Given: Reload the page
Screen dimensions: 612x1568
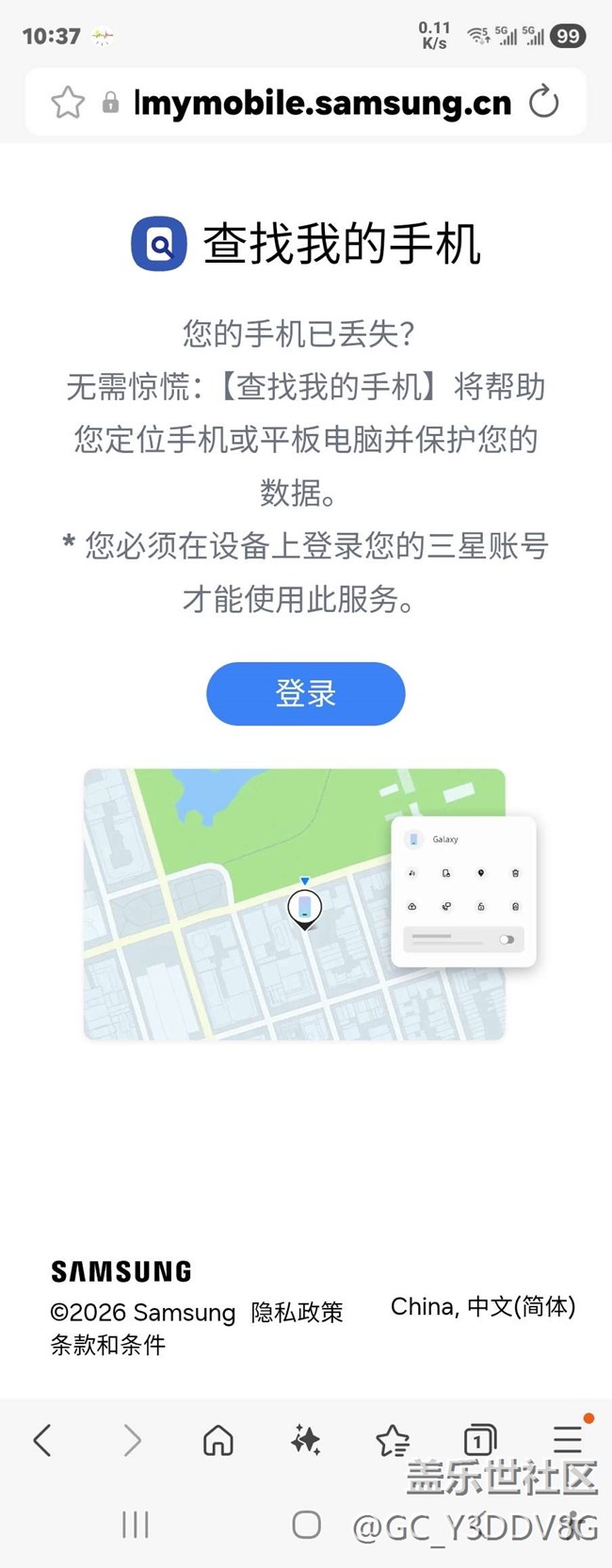Looking at the screenshot, I should click(543, 102).
